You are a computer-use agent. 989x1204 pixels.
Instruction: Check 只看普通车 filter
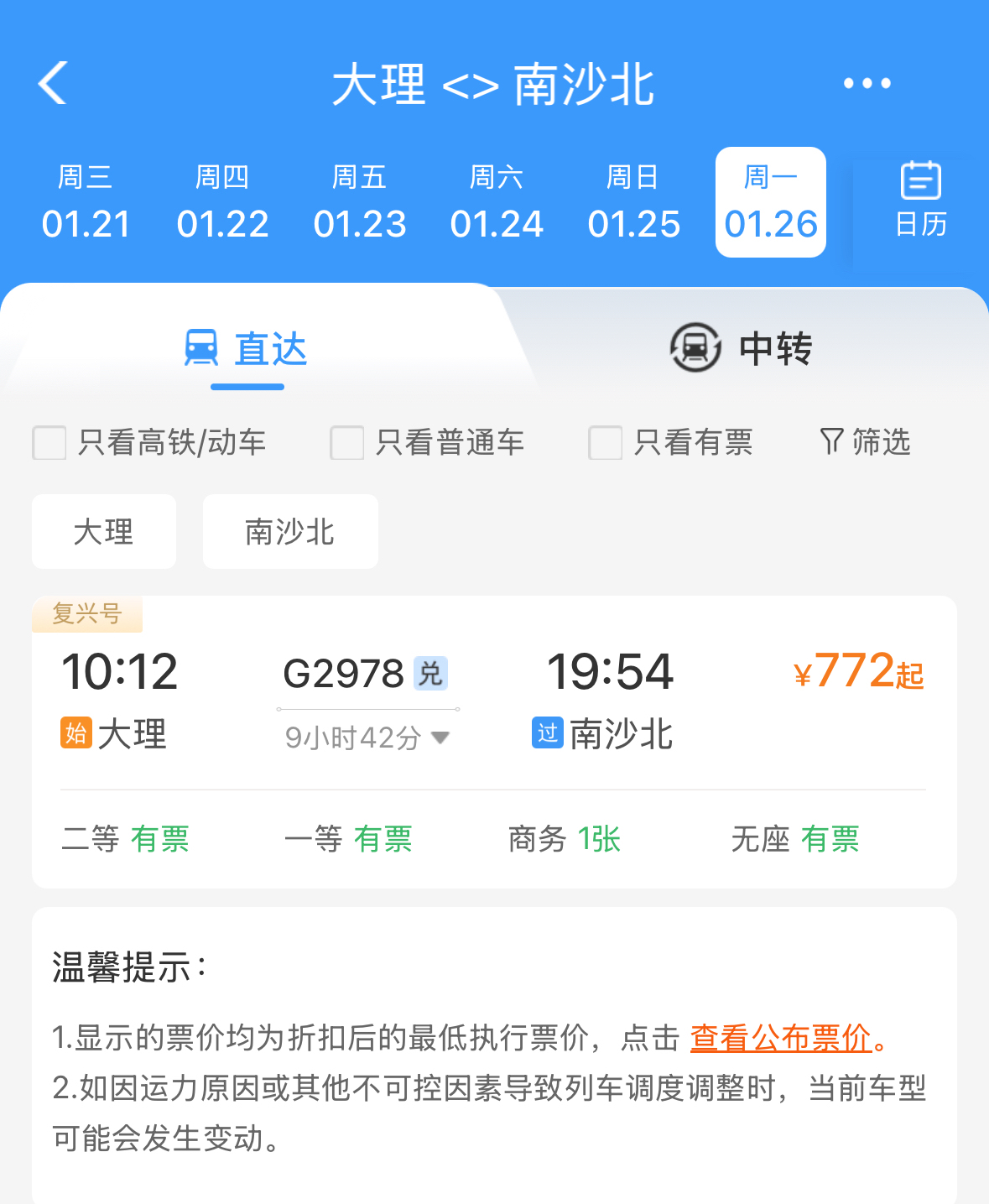[347, 442]
